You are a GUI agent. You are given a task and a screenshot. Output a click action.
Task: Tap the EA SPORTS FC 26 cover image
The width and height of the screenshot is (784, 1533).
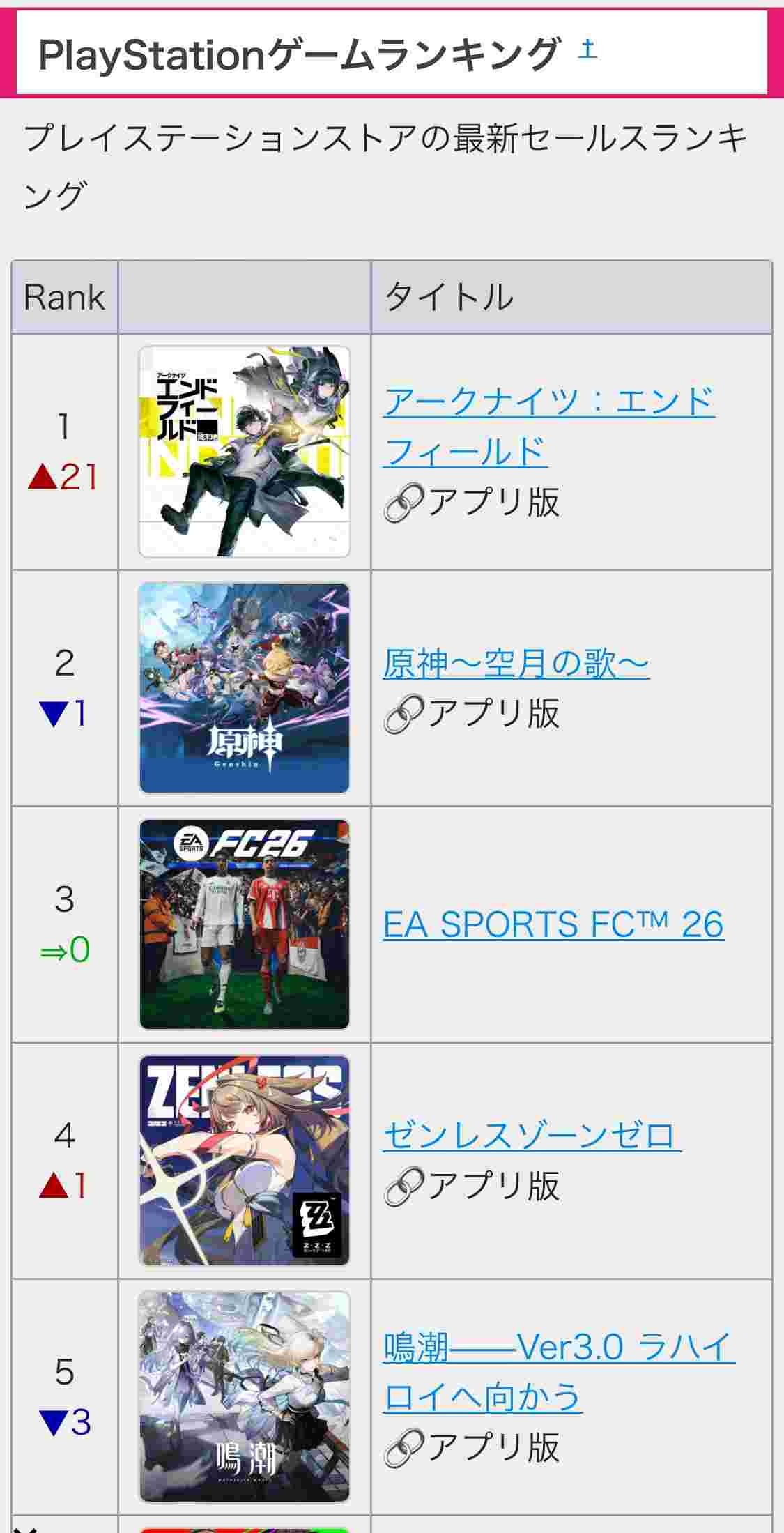[245, 924]
